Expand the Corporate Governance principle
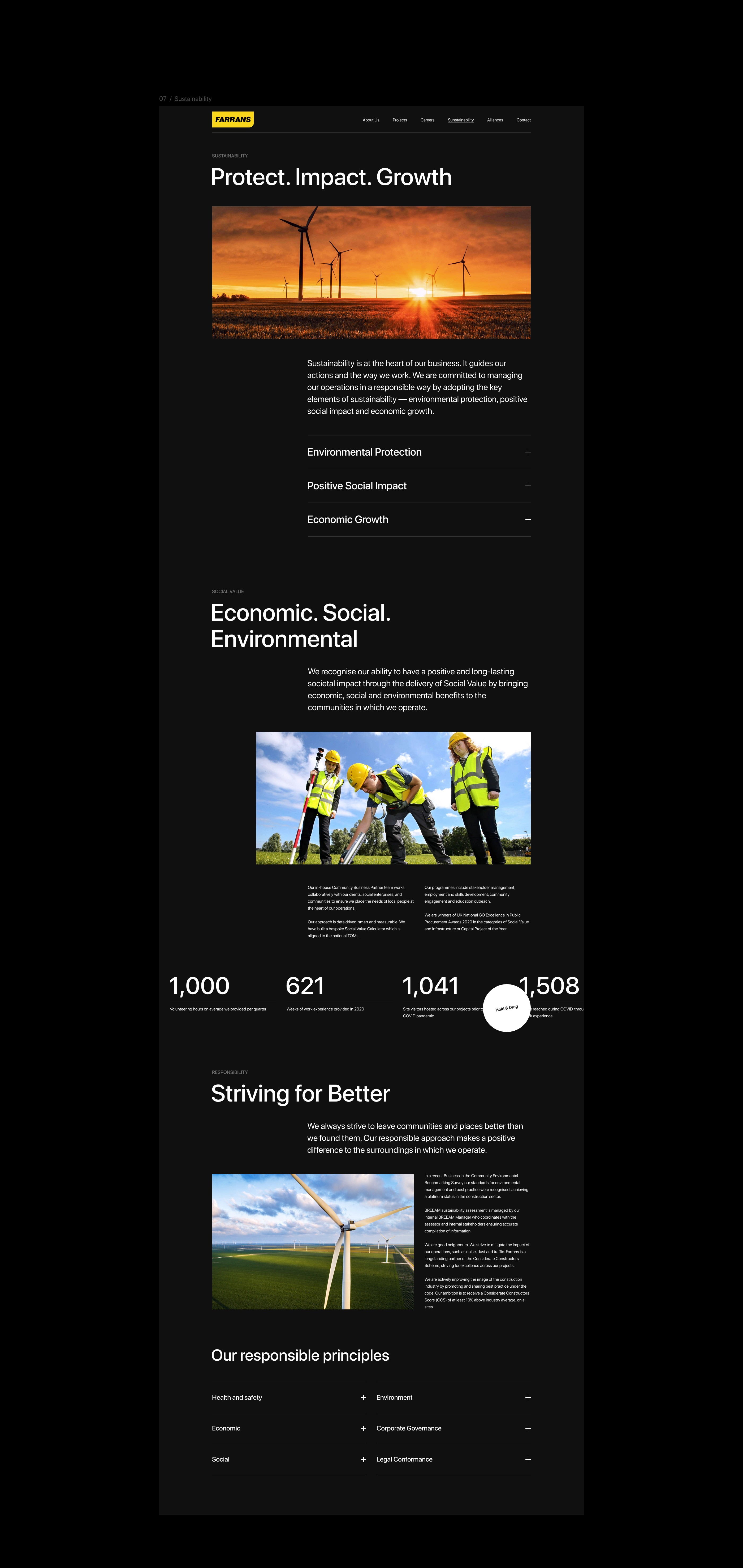Viewport: 743px width, 1568px height. (x=453, y=1428)
